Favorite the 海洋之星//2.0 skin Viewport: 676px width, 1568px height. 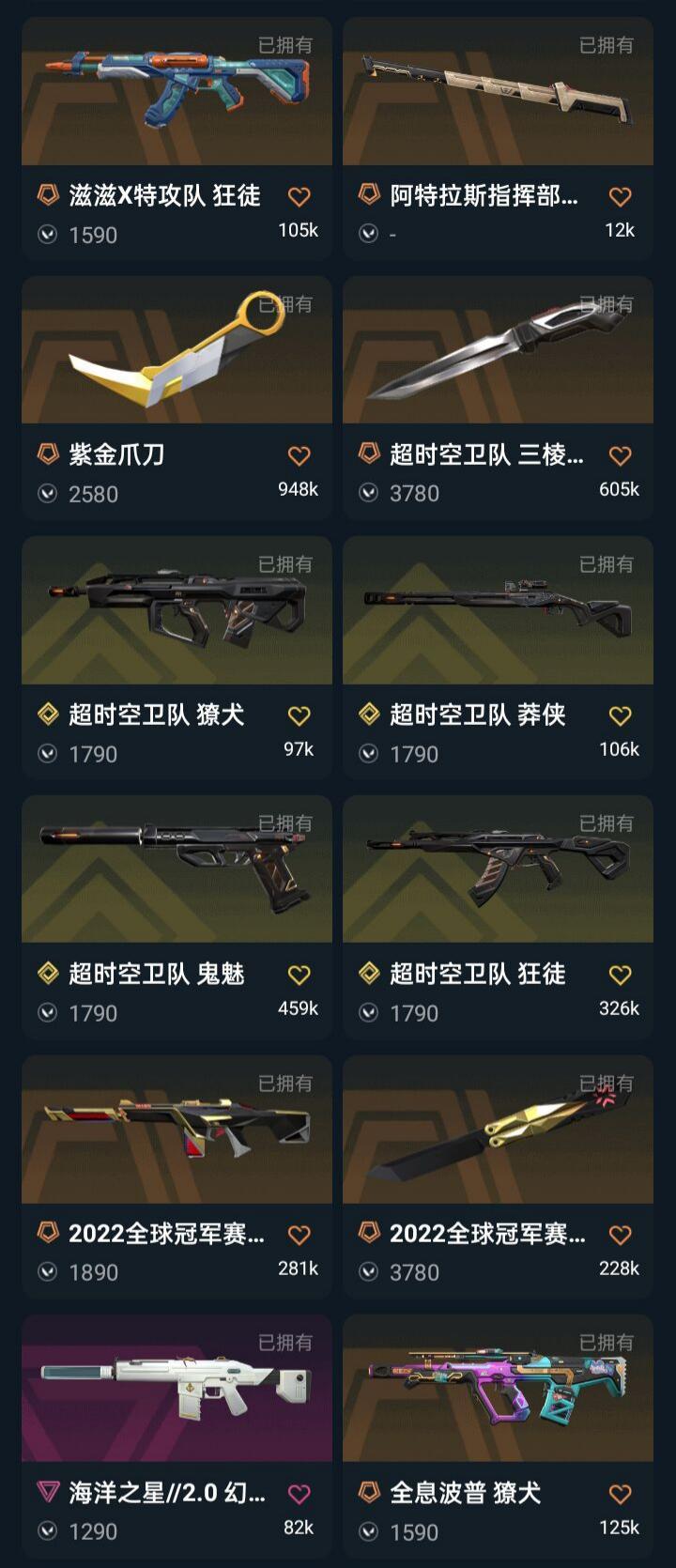[299, 1494]
